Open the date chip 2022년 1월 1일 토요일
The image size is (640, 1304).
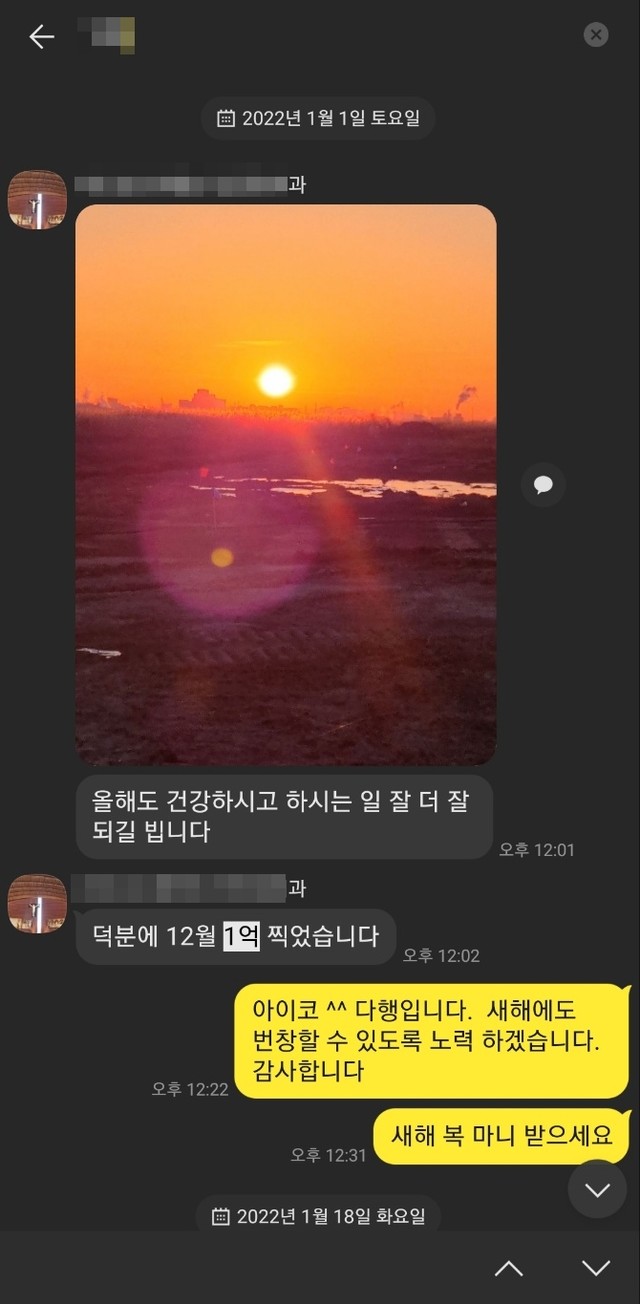pyautogui.click(x=320, y=118)
